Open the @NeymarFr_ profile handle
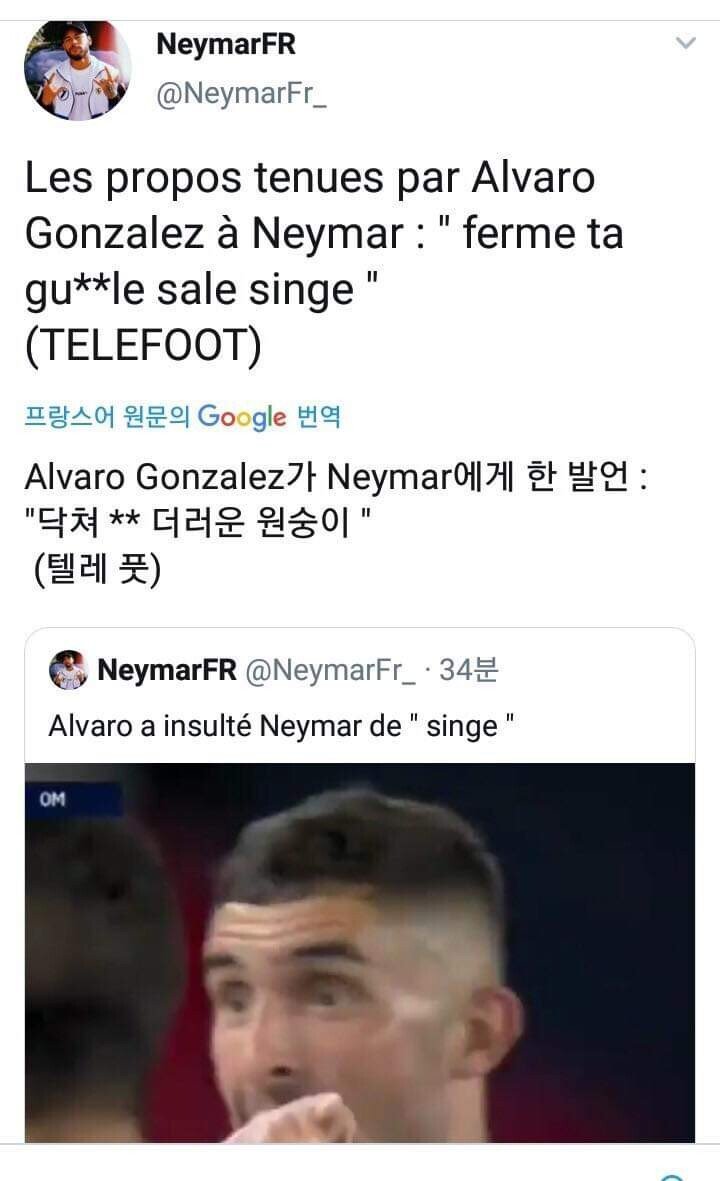Image resolution: width=720 pixels, height=1181 pixels. click(241, 96)
